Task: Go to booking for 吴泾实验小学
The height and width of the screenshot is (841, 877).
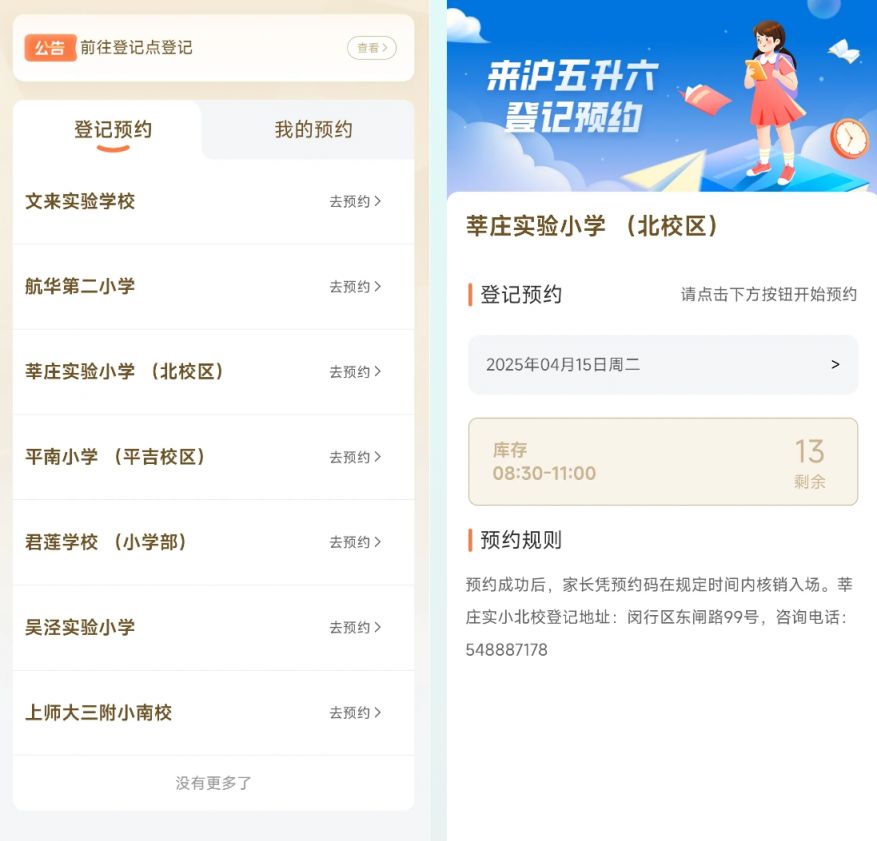Action: (x=355, y=628)
